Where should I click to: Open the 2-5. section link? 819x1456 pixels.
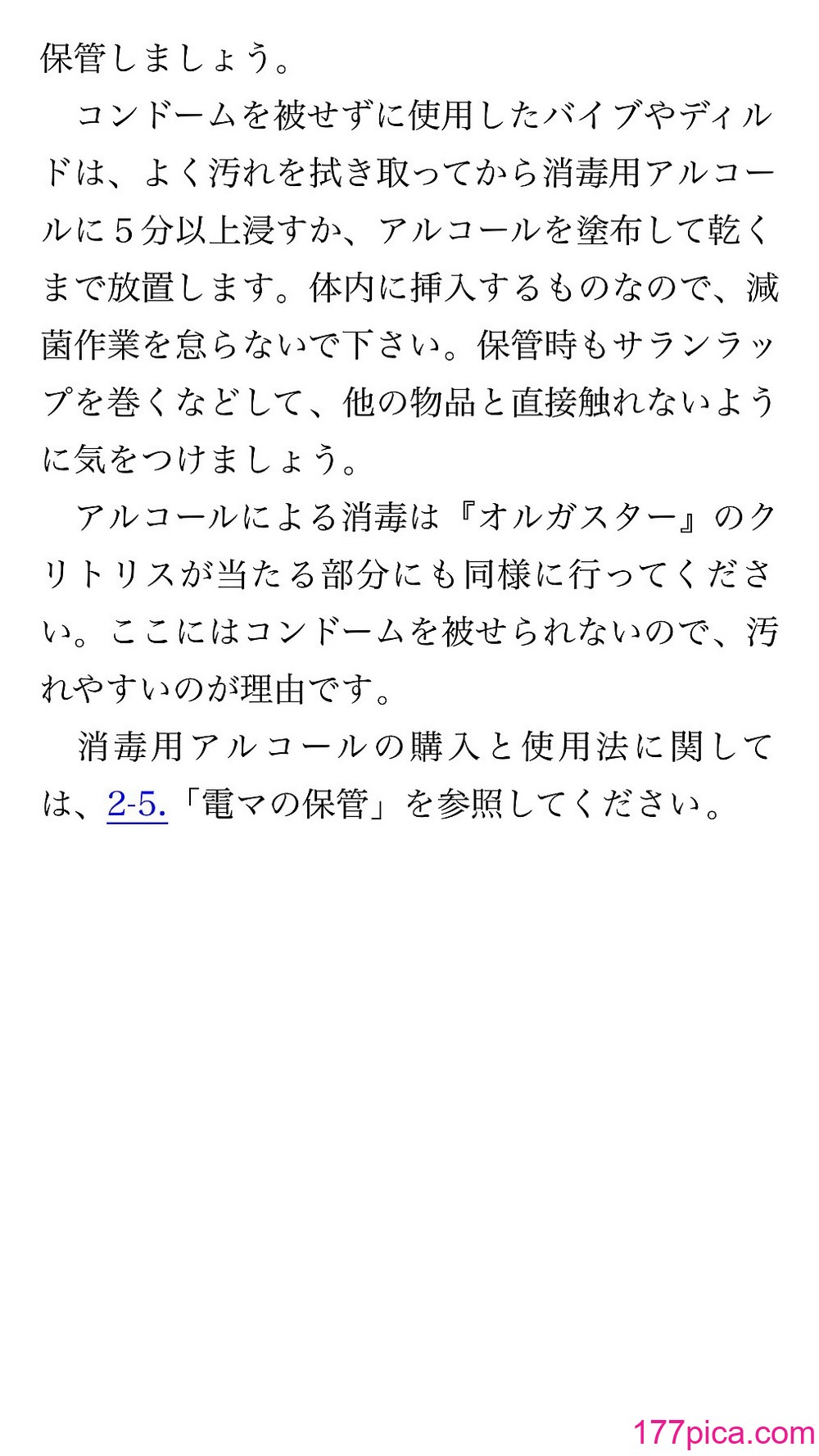pos(138,804)
